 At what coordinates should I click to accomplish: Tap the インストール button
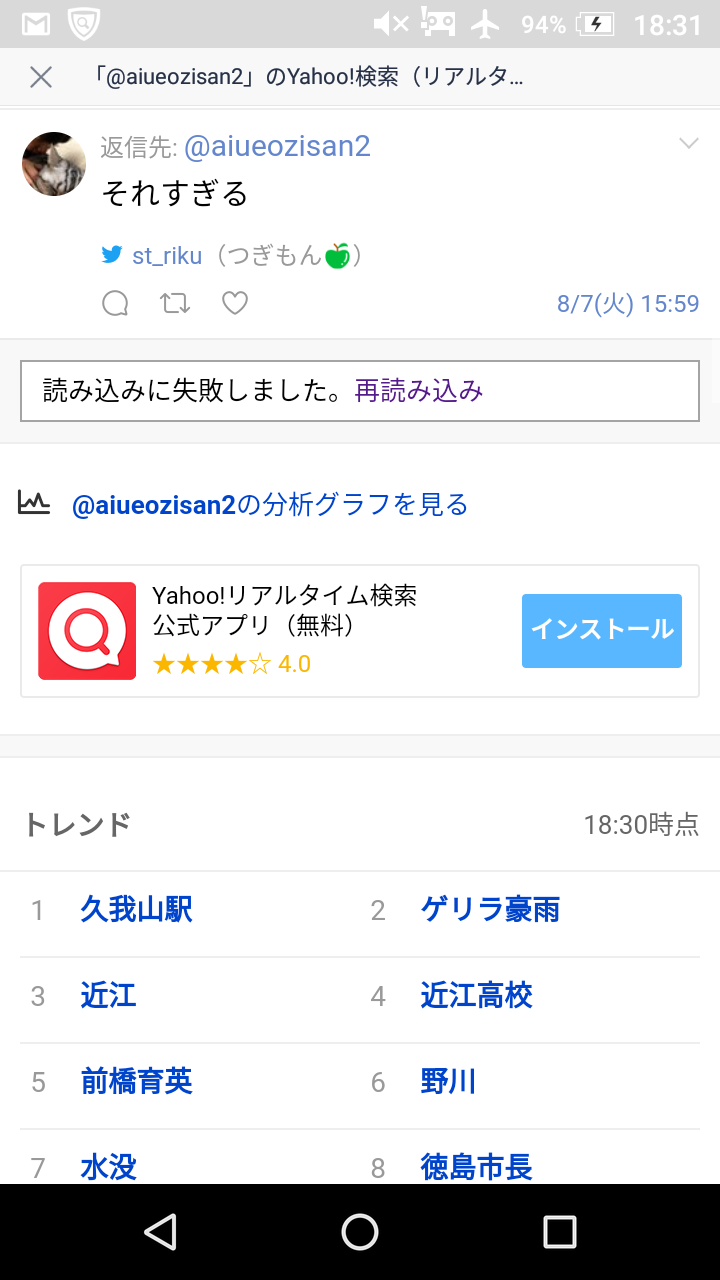601,630
